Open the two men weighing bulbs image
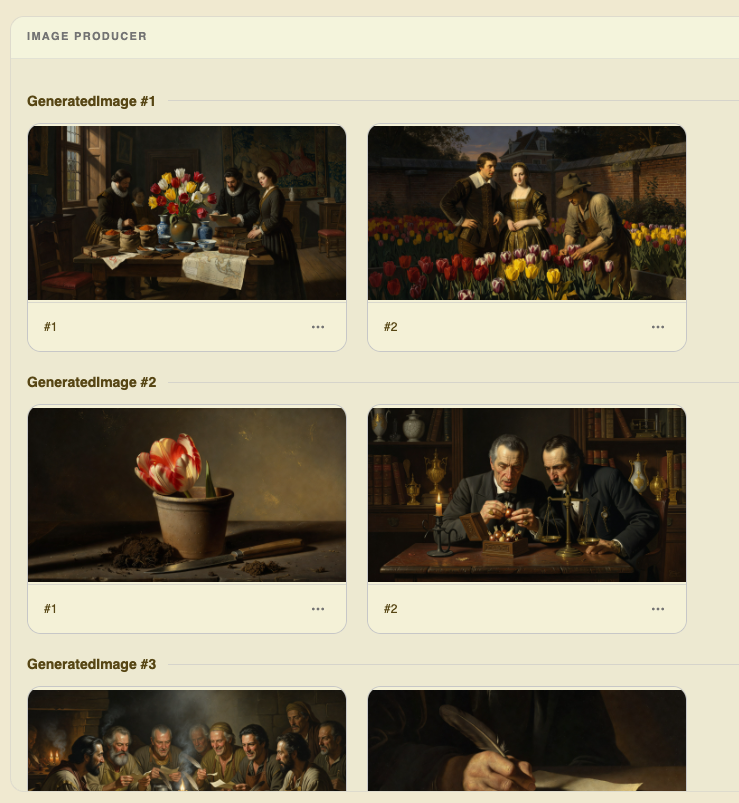Screen dimensions: 739x803 click(527, 495)
